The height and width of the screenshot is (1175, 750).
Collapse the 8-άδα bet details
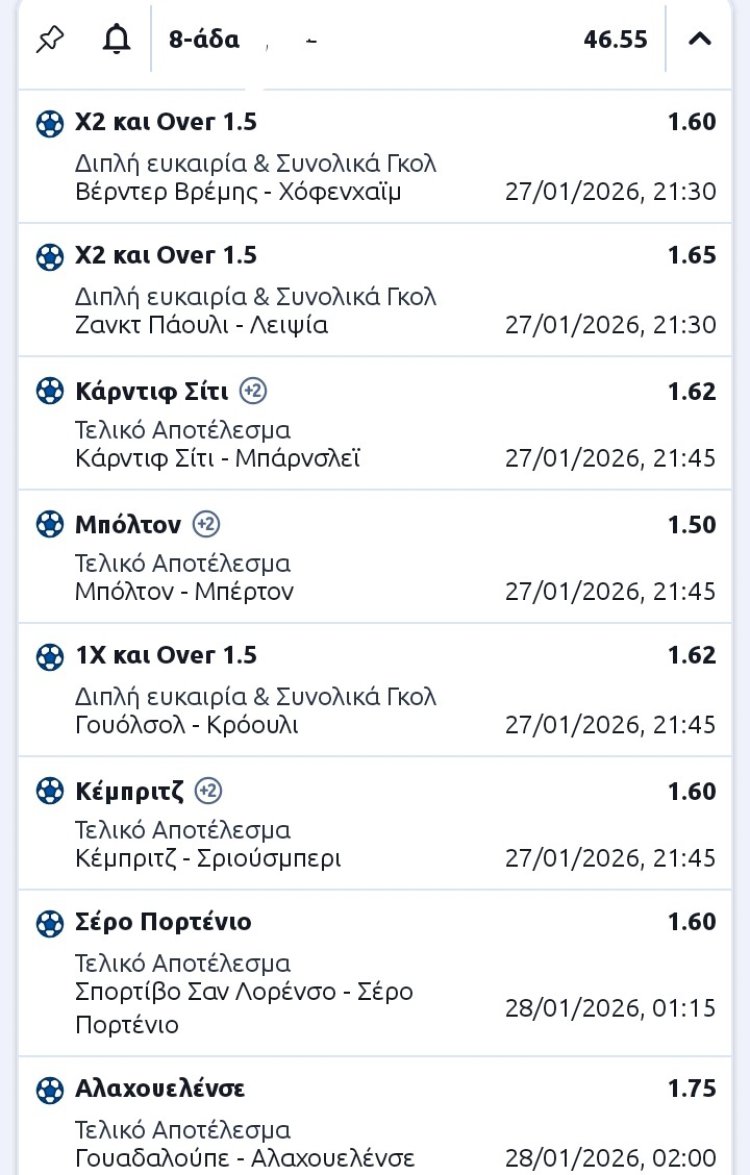[x=700, y=40]
